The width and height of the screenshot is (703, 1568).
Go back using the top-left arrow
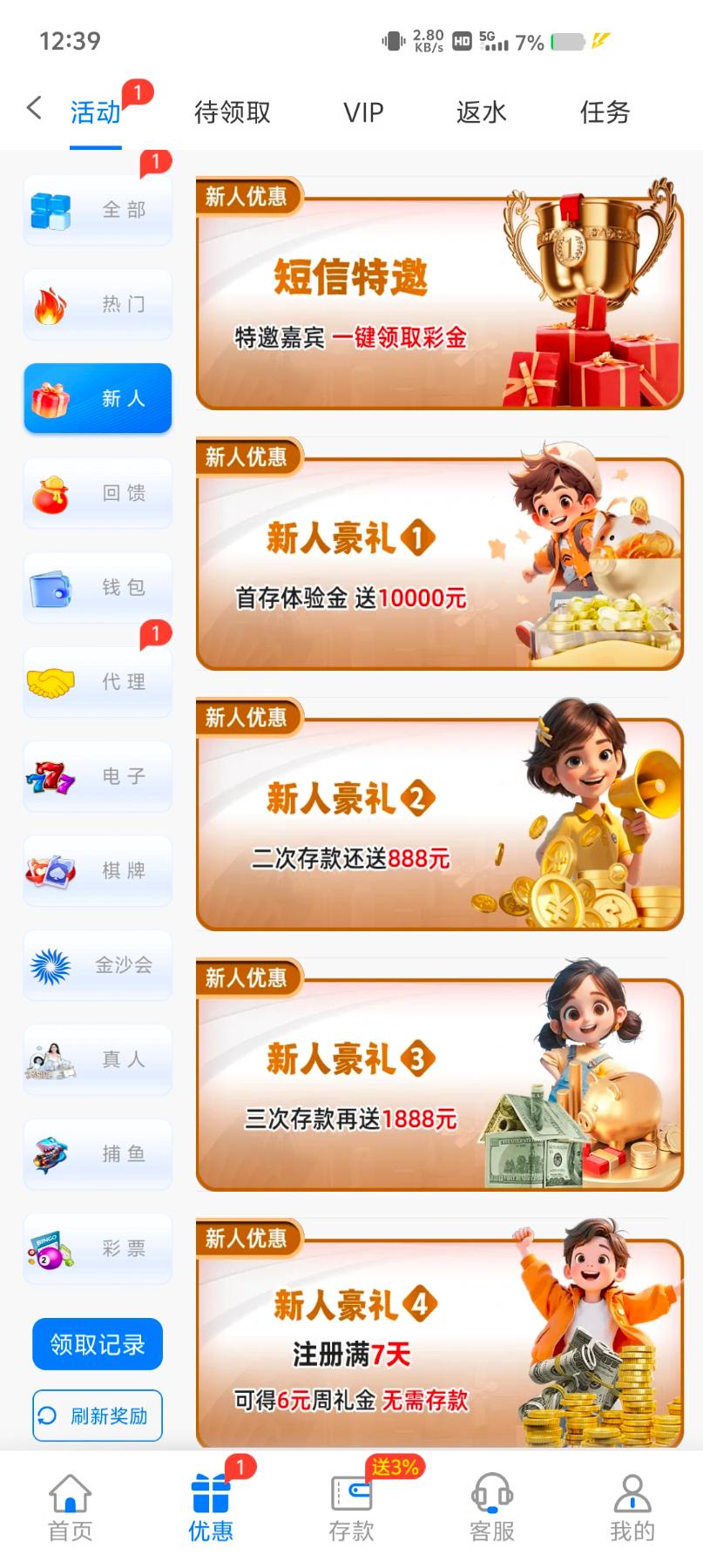coord(34,109)
